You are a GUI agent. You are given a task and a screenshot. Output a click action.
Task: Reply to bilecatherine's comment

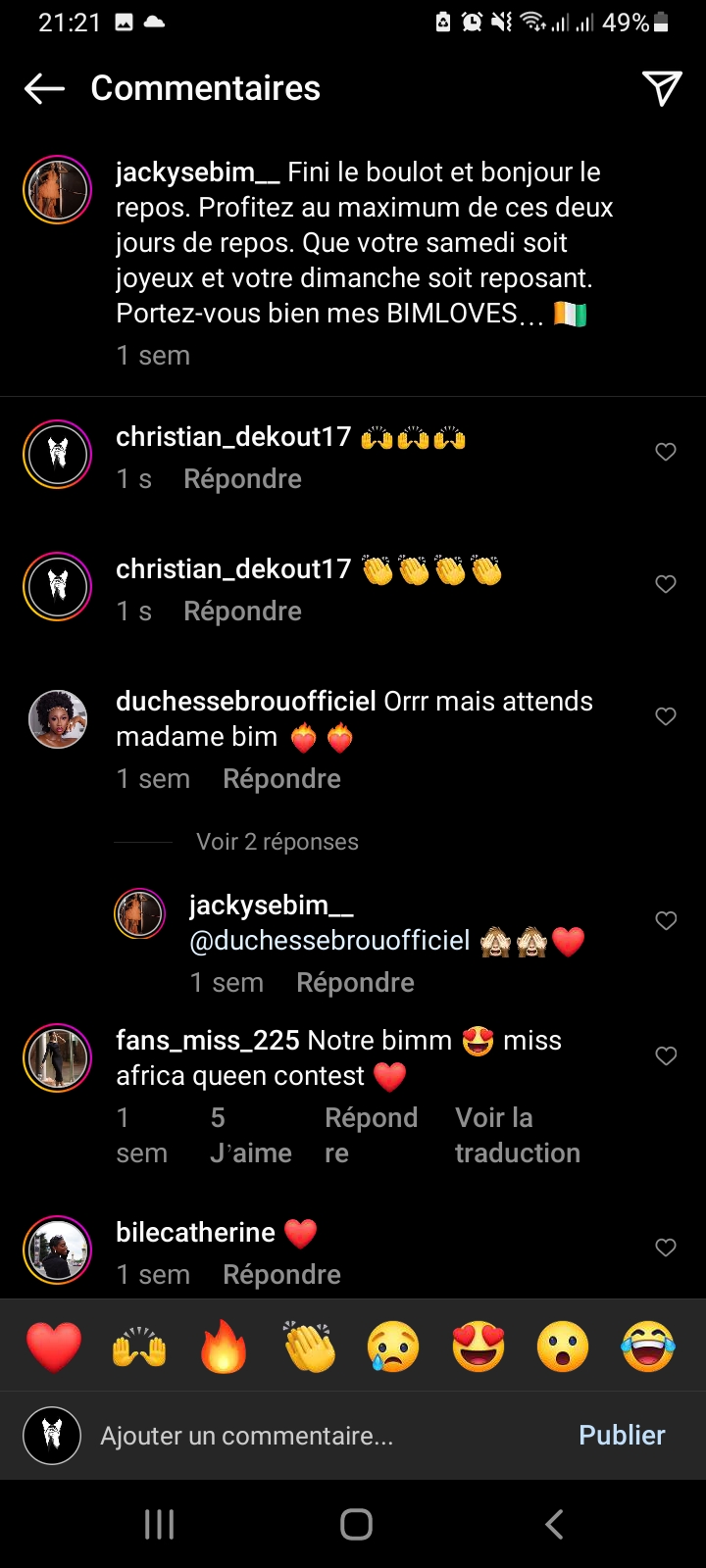click(x=281, y=1275)
